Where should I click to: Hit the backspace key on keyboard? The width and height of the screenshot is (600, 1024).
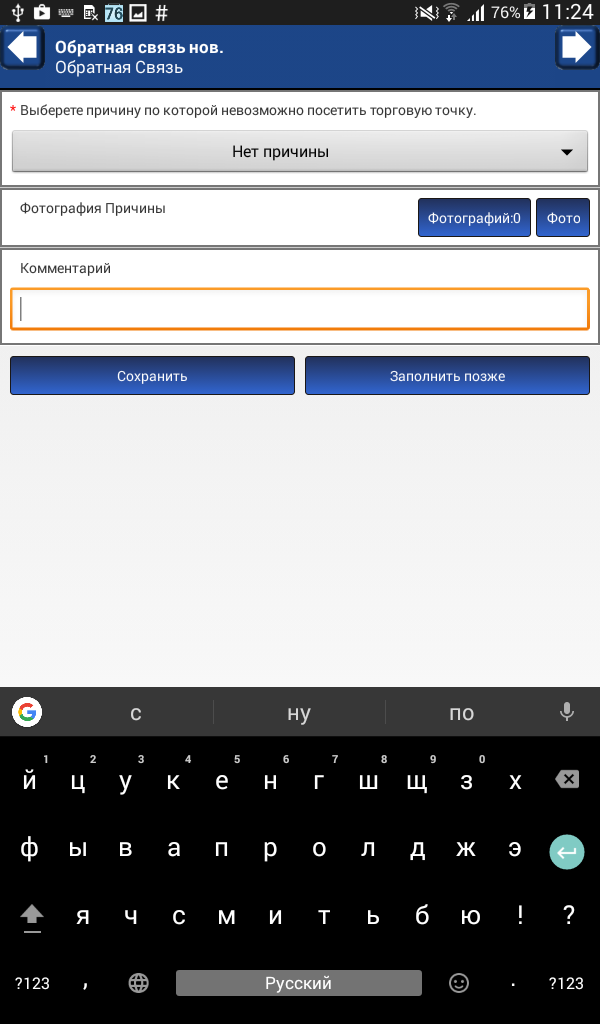coord(567,778)
